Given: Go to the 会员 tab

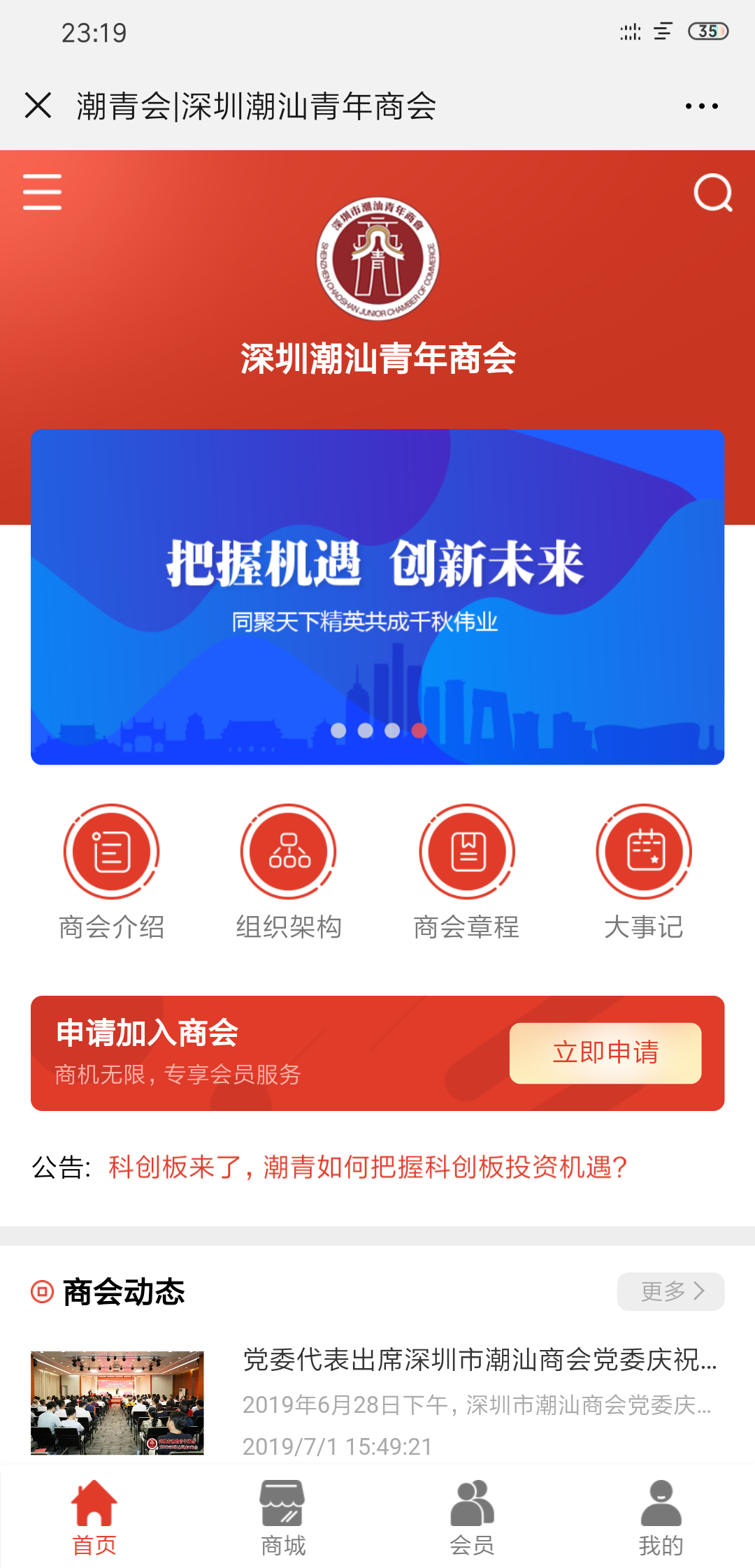Looking at the screenshot, I should click(x=472, y=1518).
